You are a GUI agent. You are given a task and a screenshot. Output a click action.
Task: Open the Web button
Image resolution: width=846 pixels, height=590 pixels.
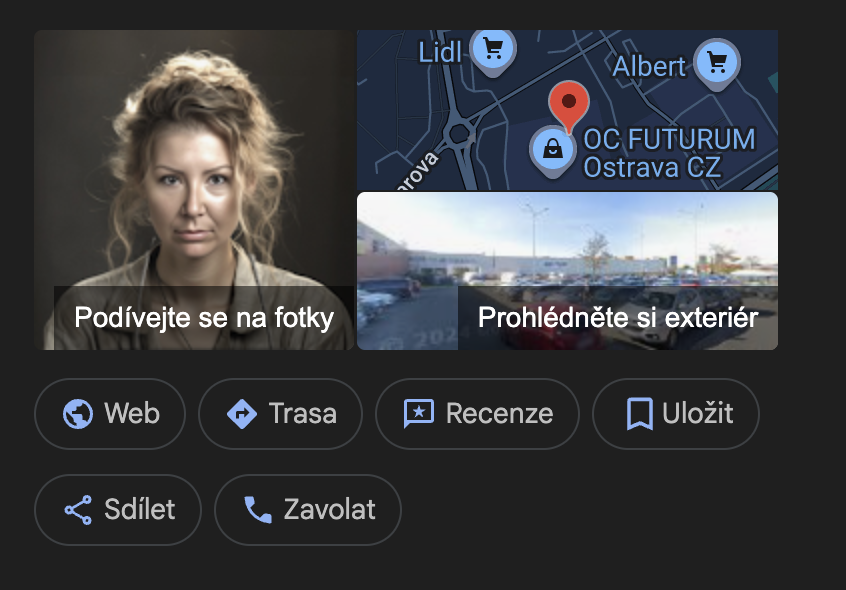tap(110, 414)
